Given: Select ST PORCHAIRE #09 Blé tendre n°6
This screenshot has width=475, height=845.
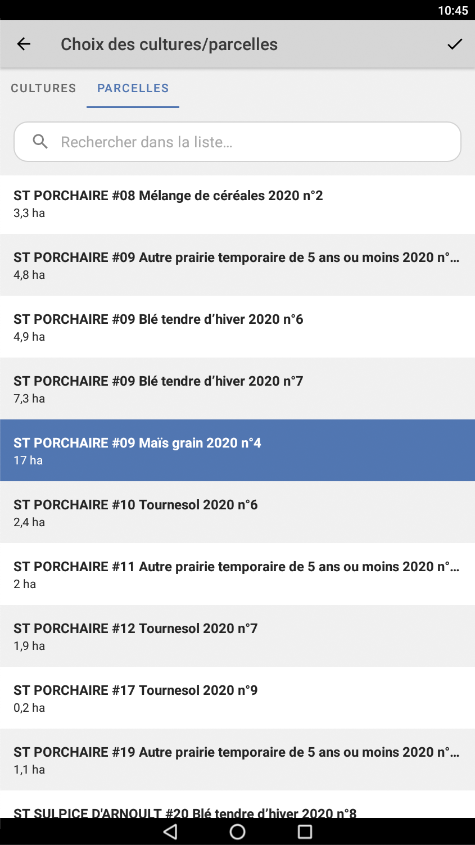Looking at the screenshot, I should point(237,327).
